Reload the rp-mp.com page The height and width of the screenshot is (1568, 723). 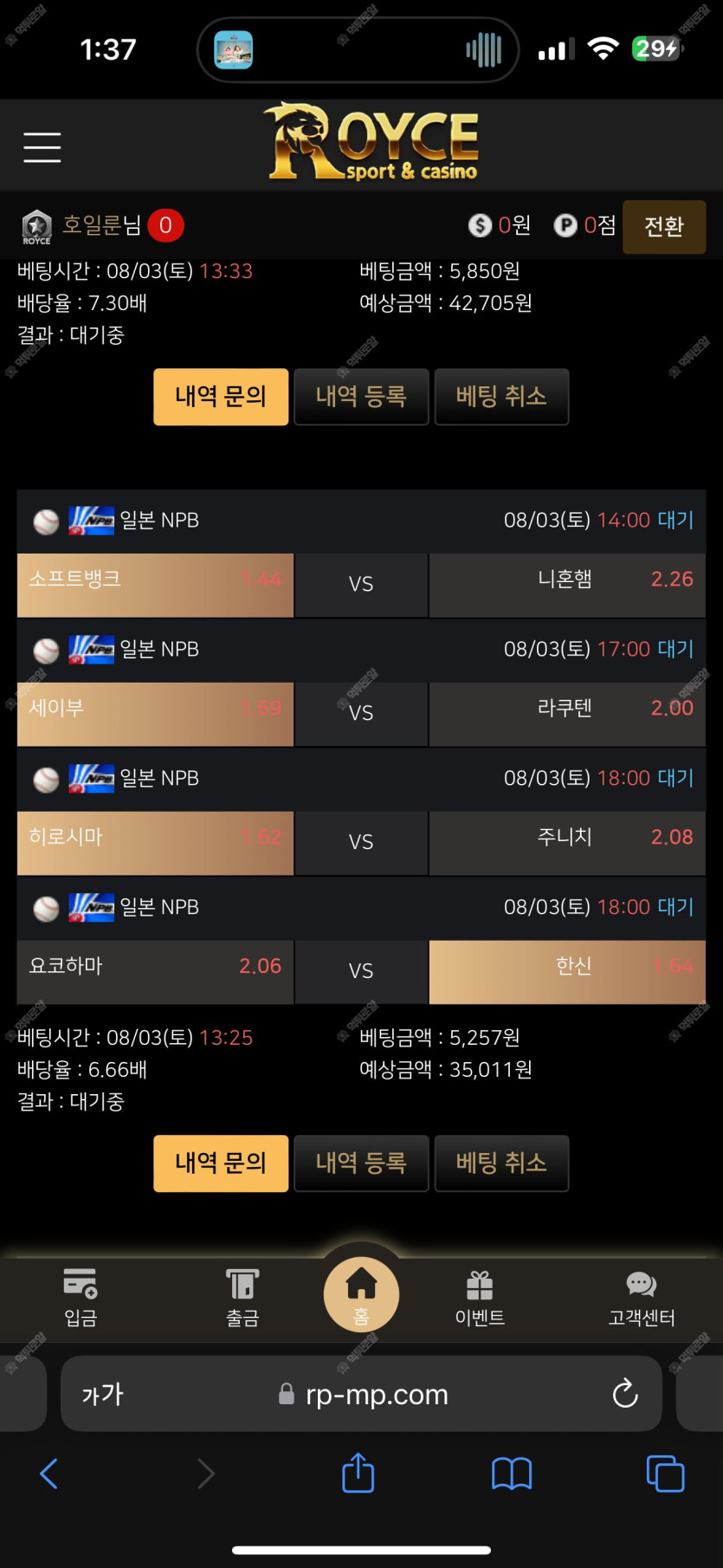coord(624,1394)
